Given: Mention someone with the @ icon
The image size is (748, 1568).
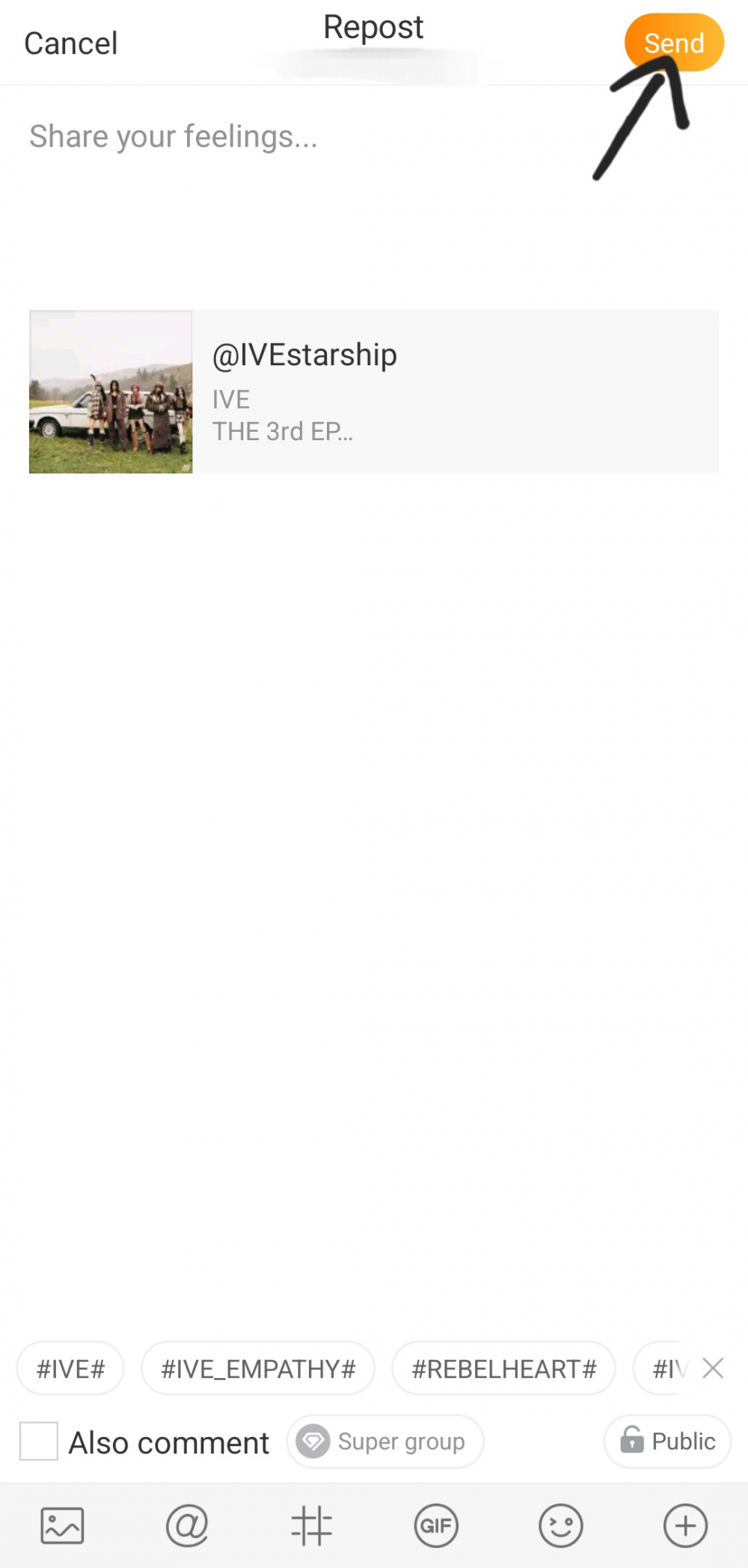Looking at the screenshot, I should 187,1525.
